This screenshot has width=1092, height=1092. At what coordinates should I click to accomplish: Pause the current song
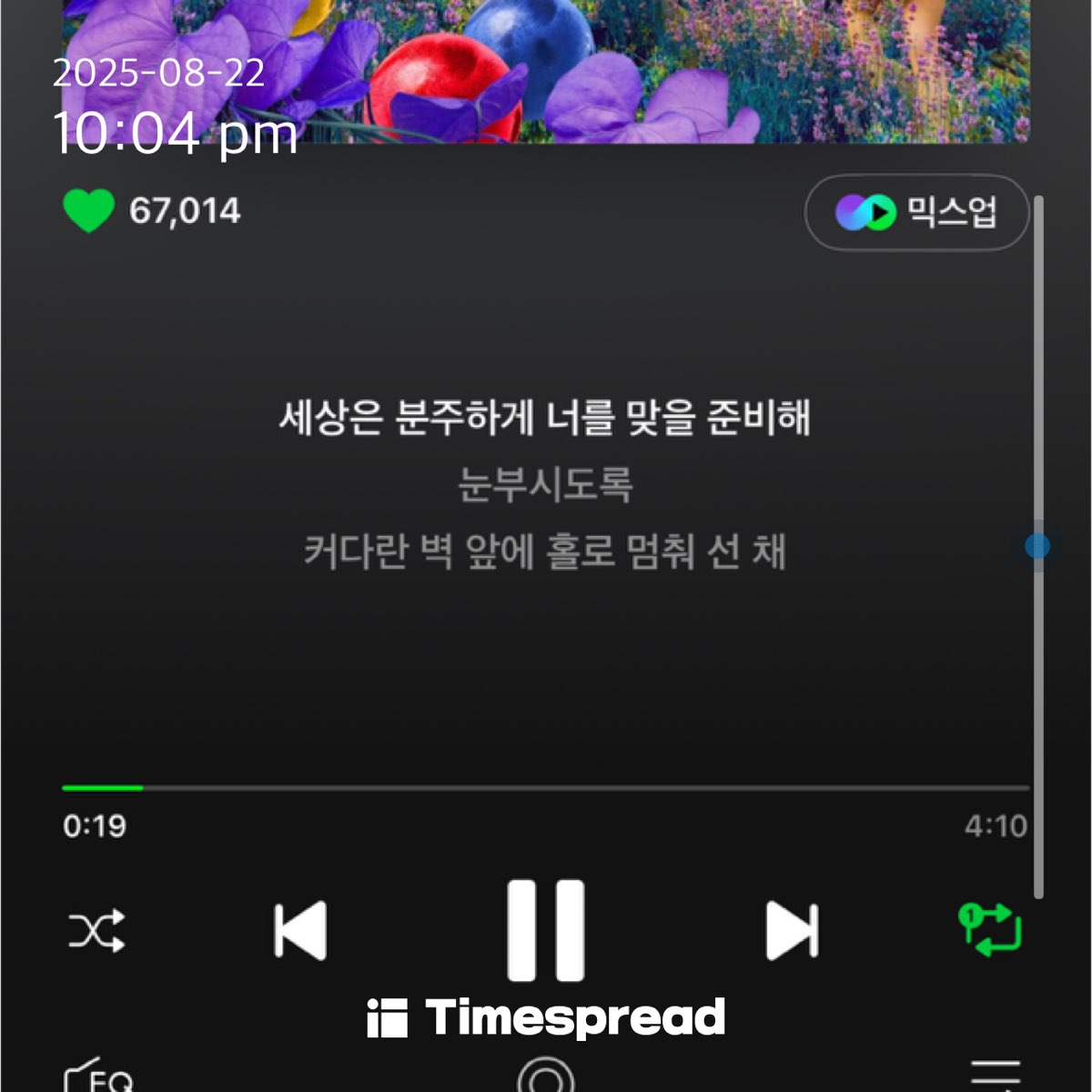[x=545, y=930]
